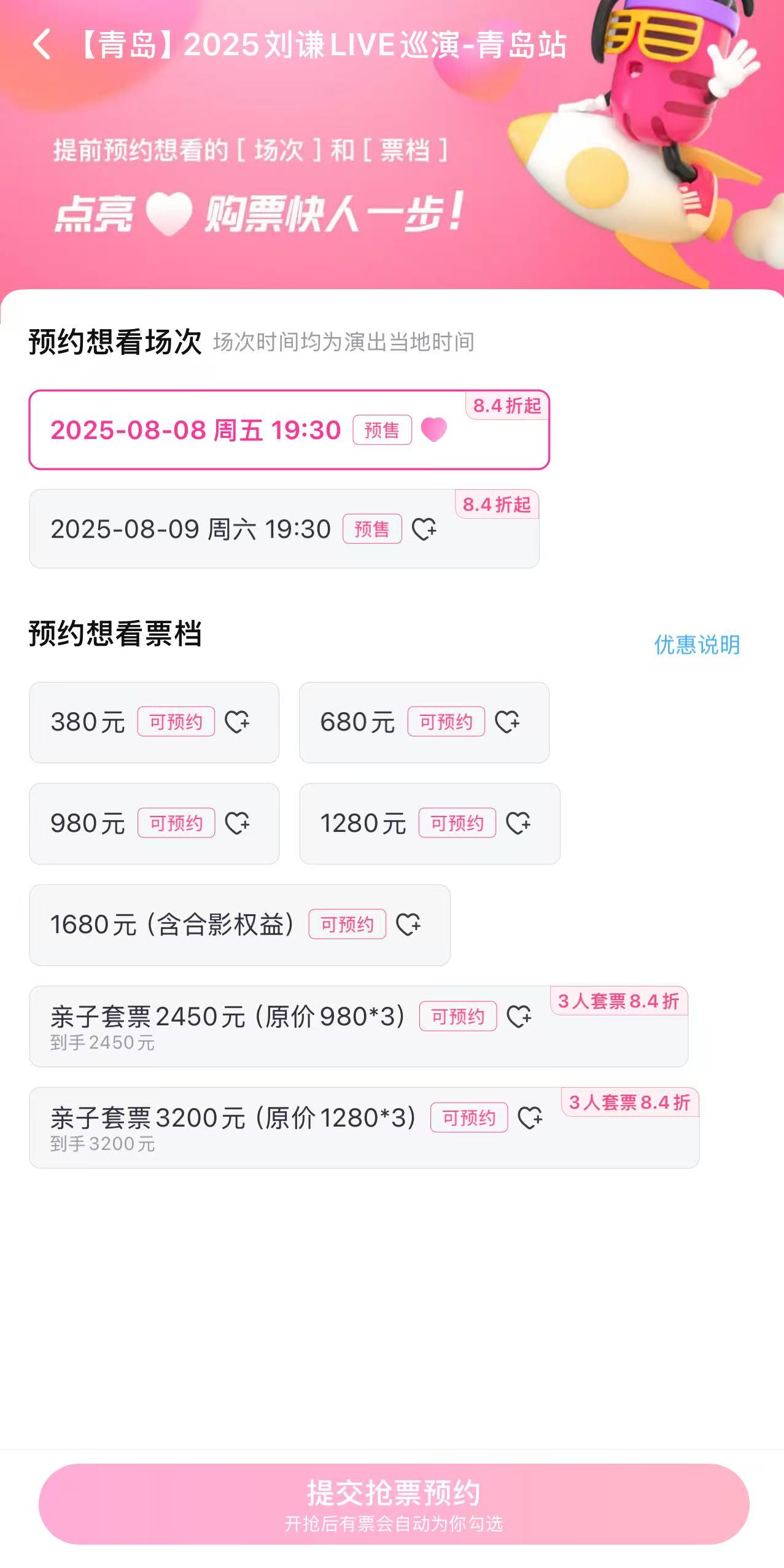
Task: Reserve the 380元 ticket tier
Action: [x=153, y=722]
